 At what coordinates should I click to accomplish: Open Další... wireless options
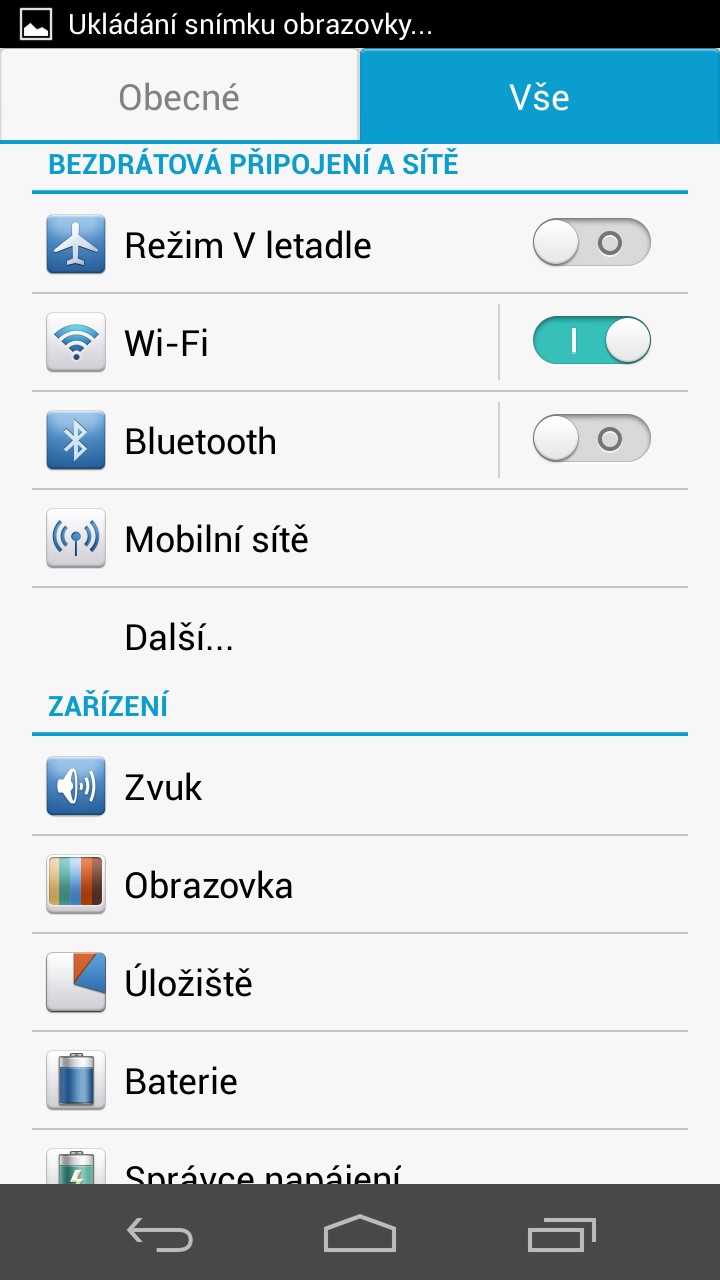(x=360, y=637)
